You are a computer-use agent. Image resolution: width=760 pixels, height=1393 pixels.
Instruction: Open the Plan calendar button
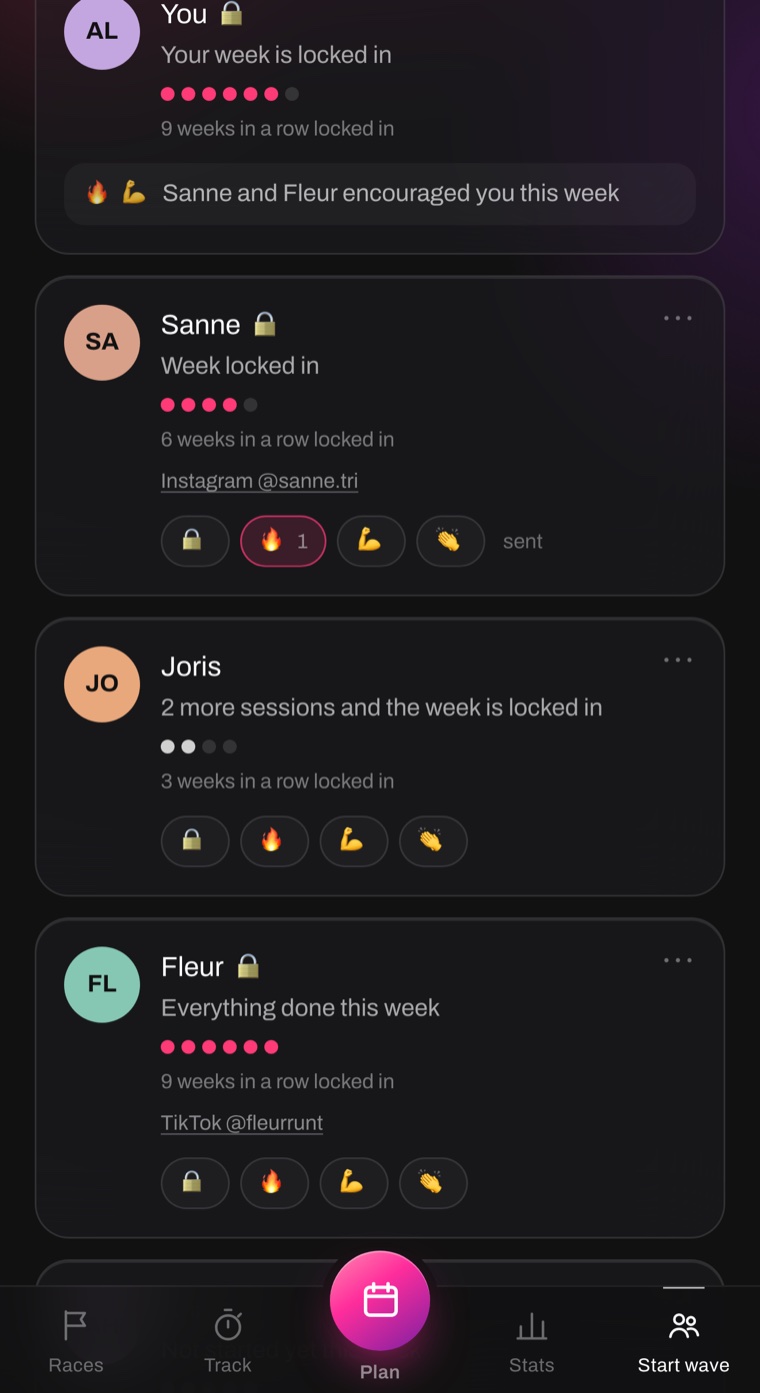pyautogui.click(x=380, y=1301)
